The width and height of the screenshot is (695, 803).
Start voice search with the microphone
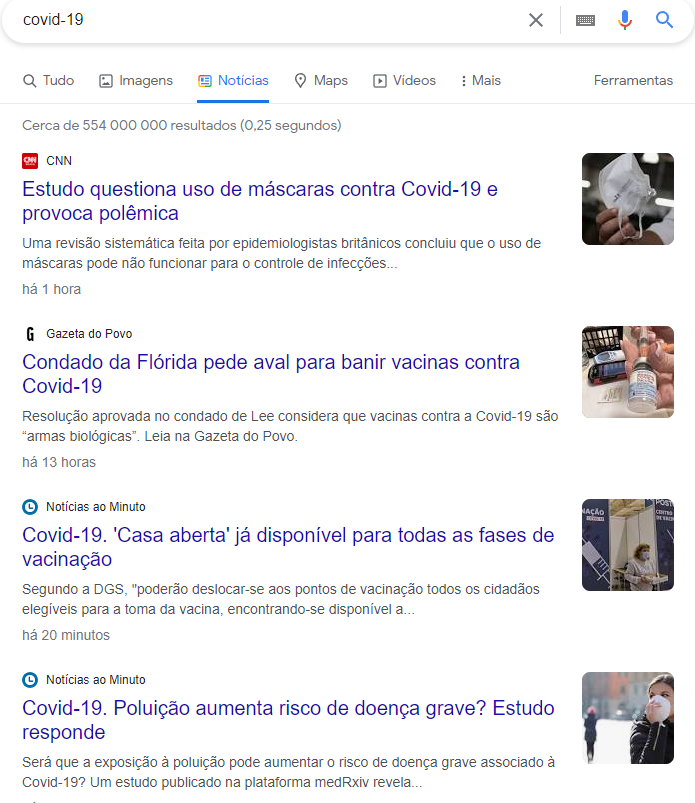pyautogui.click(x=625, y=20)
